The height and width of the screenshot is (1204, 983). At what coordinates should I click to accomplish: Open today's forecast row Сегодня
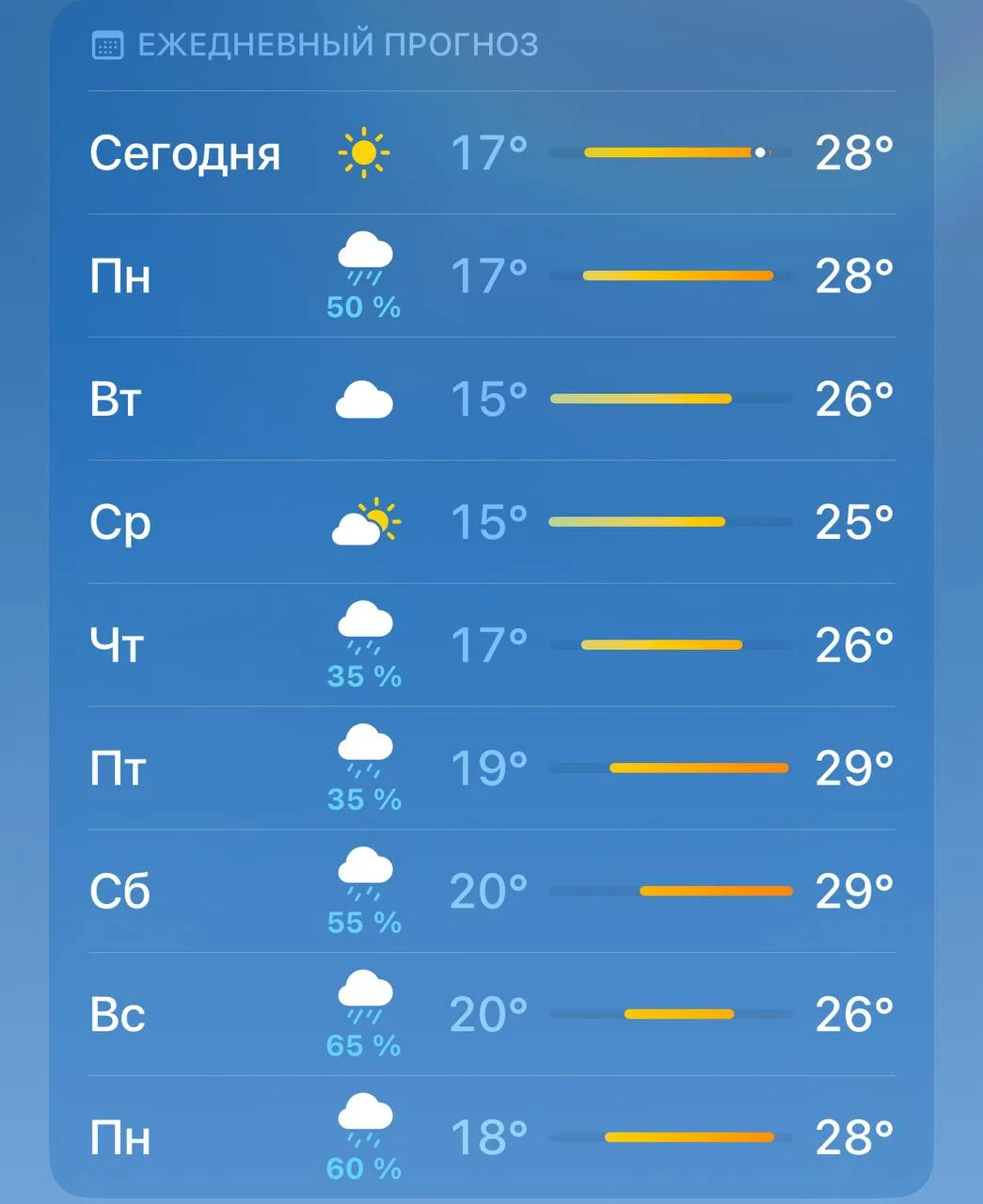491,152
